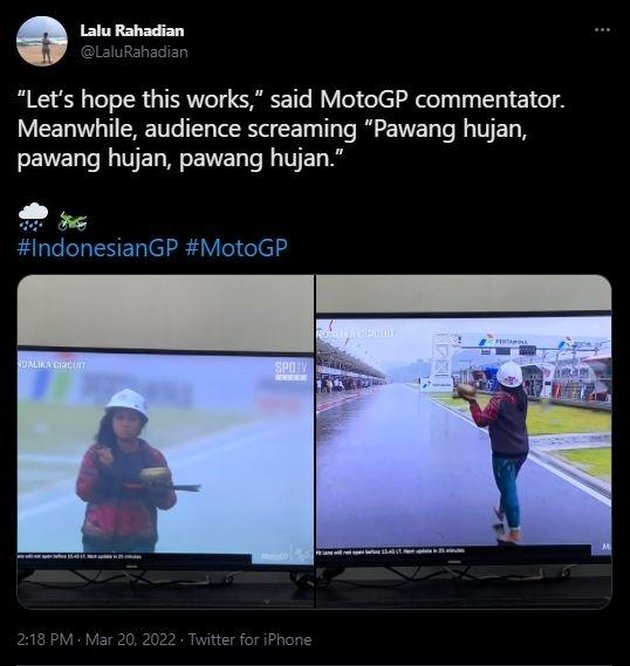Open the tweet's overflow menu
The width and height of the screenshot is (630, 666).
(601, 30)
